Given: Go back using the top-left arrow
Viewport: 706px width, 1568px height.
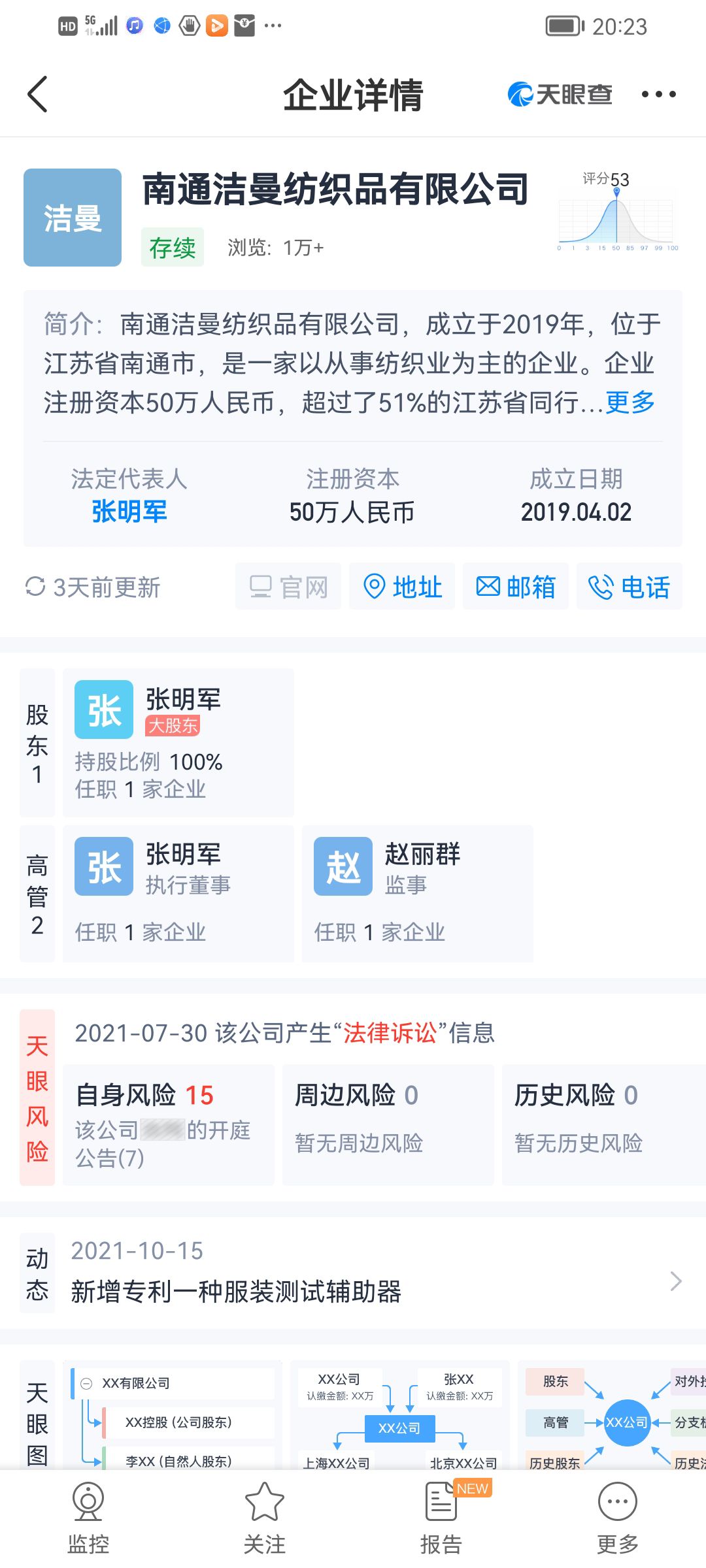Looking at the screenshot, I should click(38, 94).
